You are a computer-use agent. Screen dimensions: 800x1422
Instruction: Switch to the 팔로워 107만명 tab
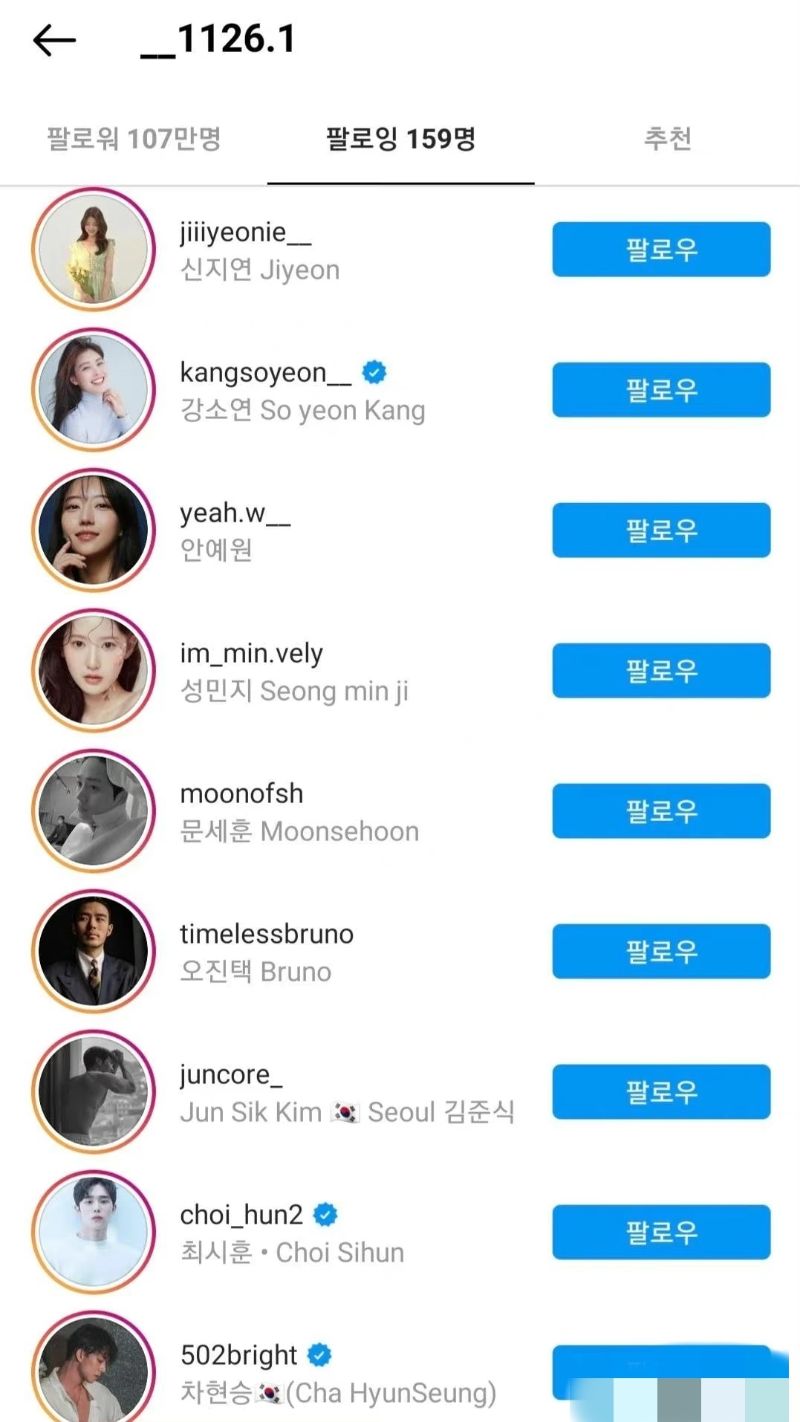(x=134, y=139)
